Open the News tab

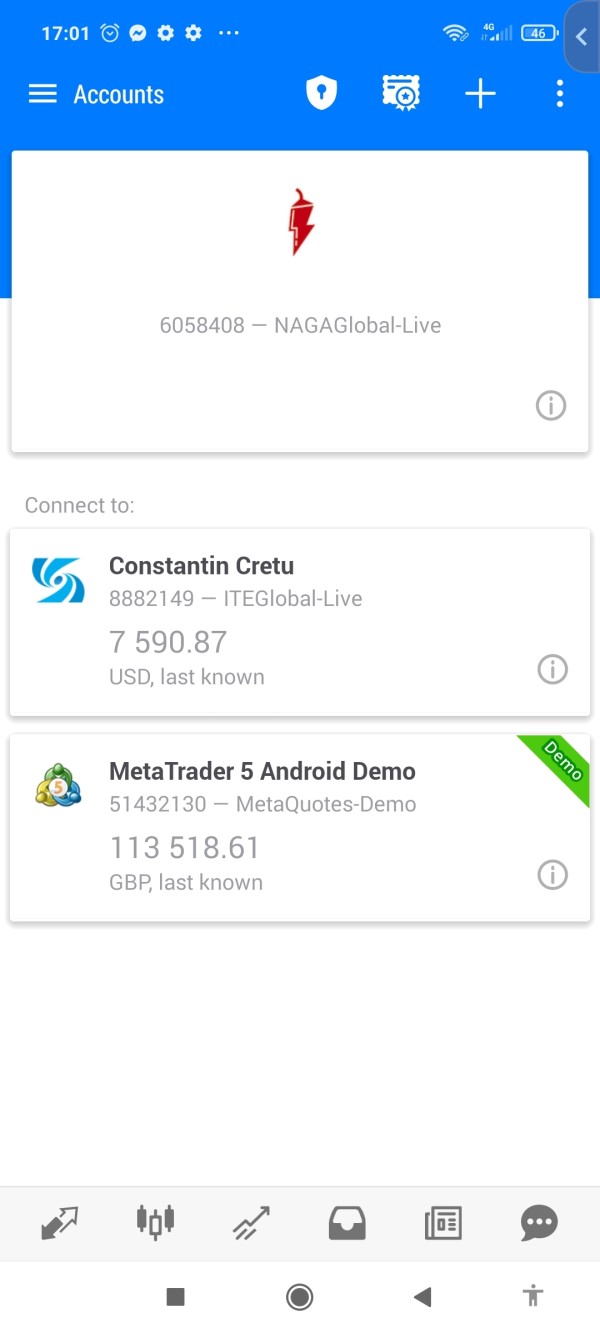443,1223
